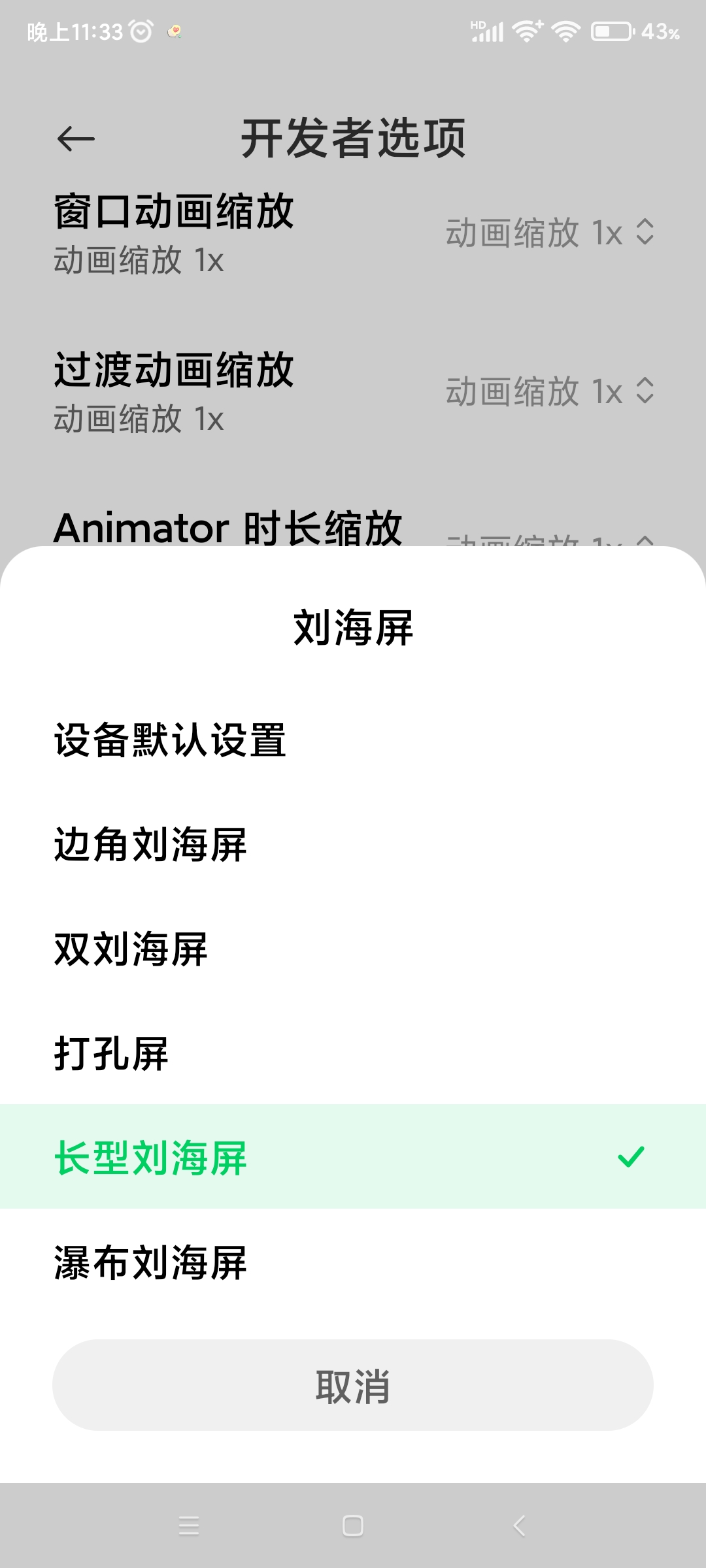The width and height of the screenshot is (706, 1568).
Task: Tap the system back navigation button
Action: [x=519, y=1526]
